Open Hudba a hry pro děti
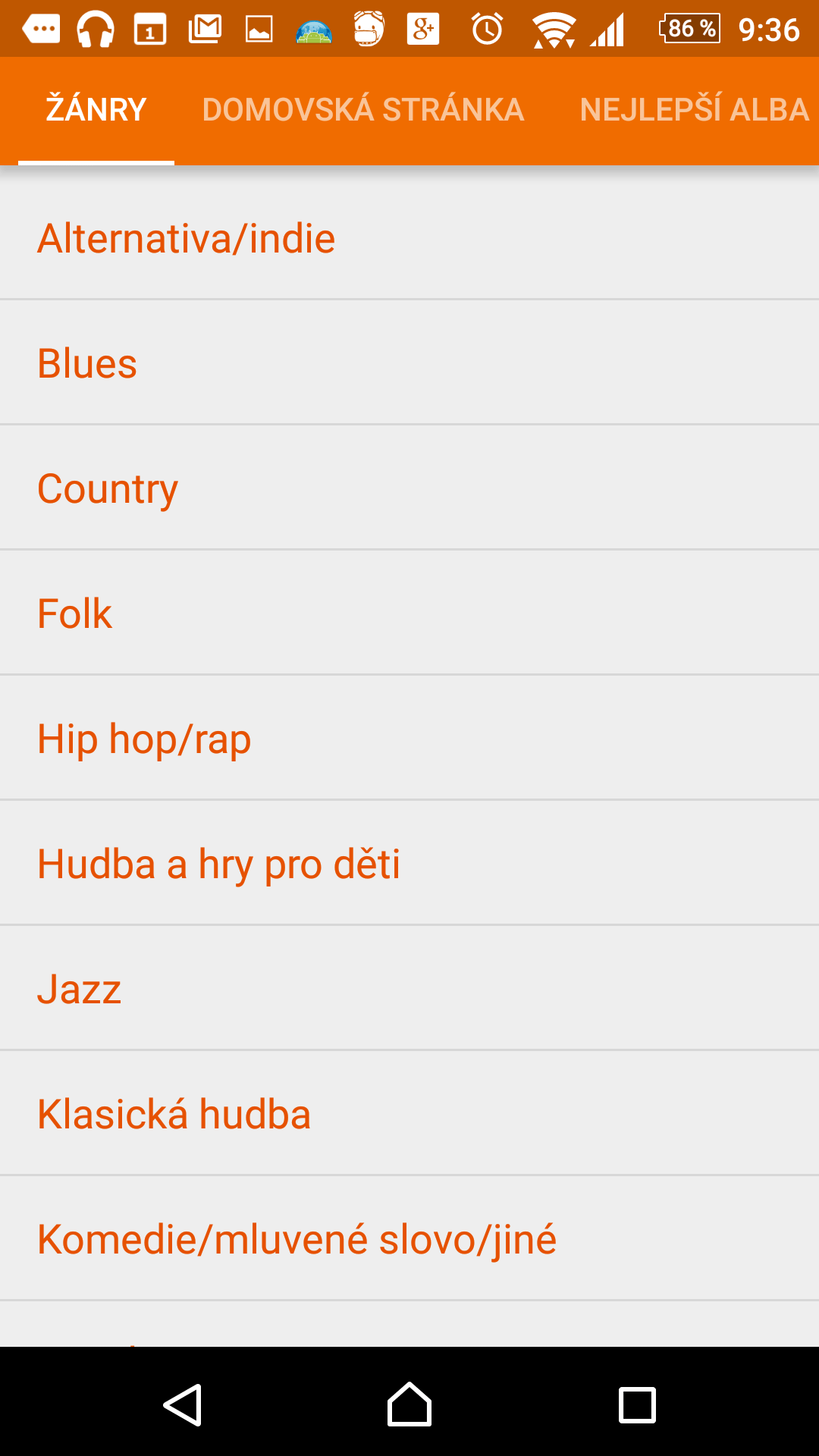This screenshot has height=1456, width=819. click(x=409, y=863)
